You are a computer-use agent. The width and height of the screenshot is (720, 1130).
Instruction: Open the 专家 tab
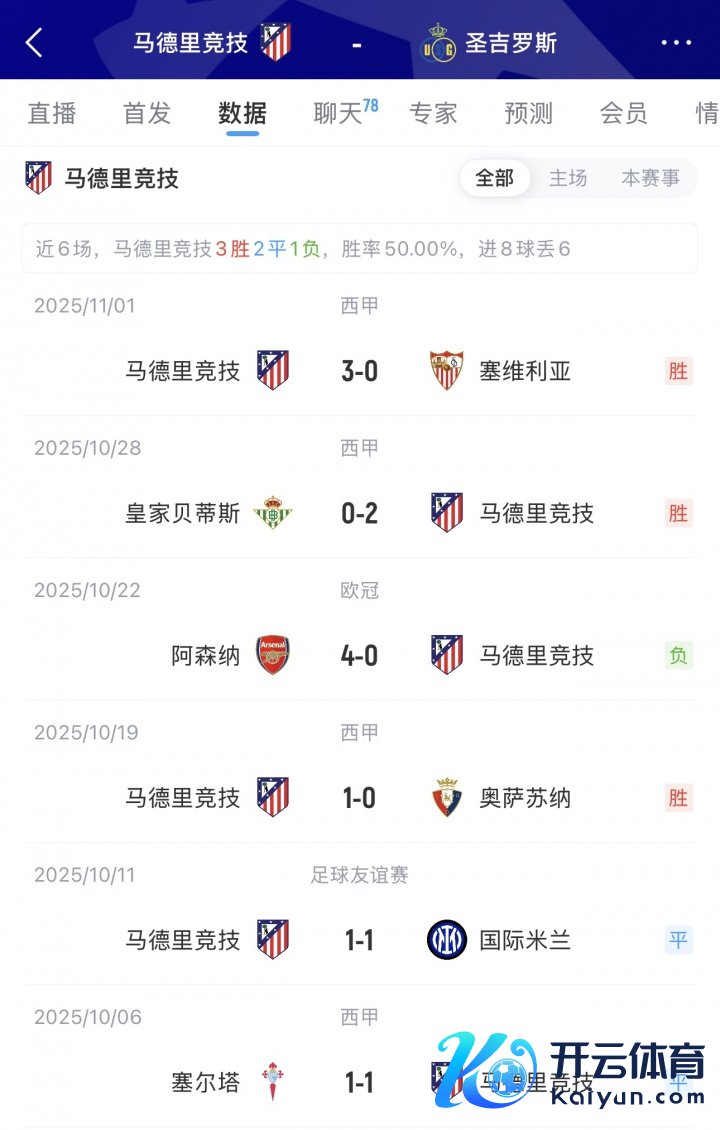point(433,113)
